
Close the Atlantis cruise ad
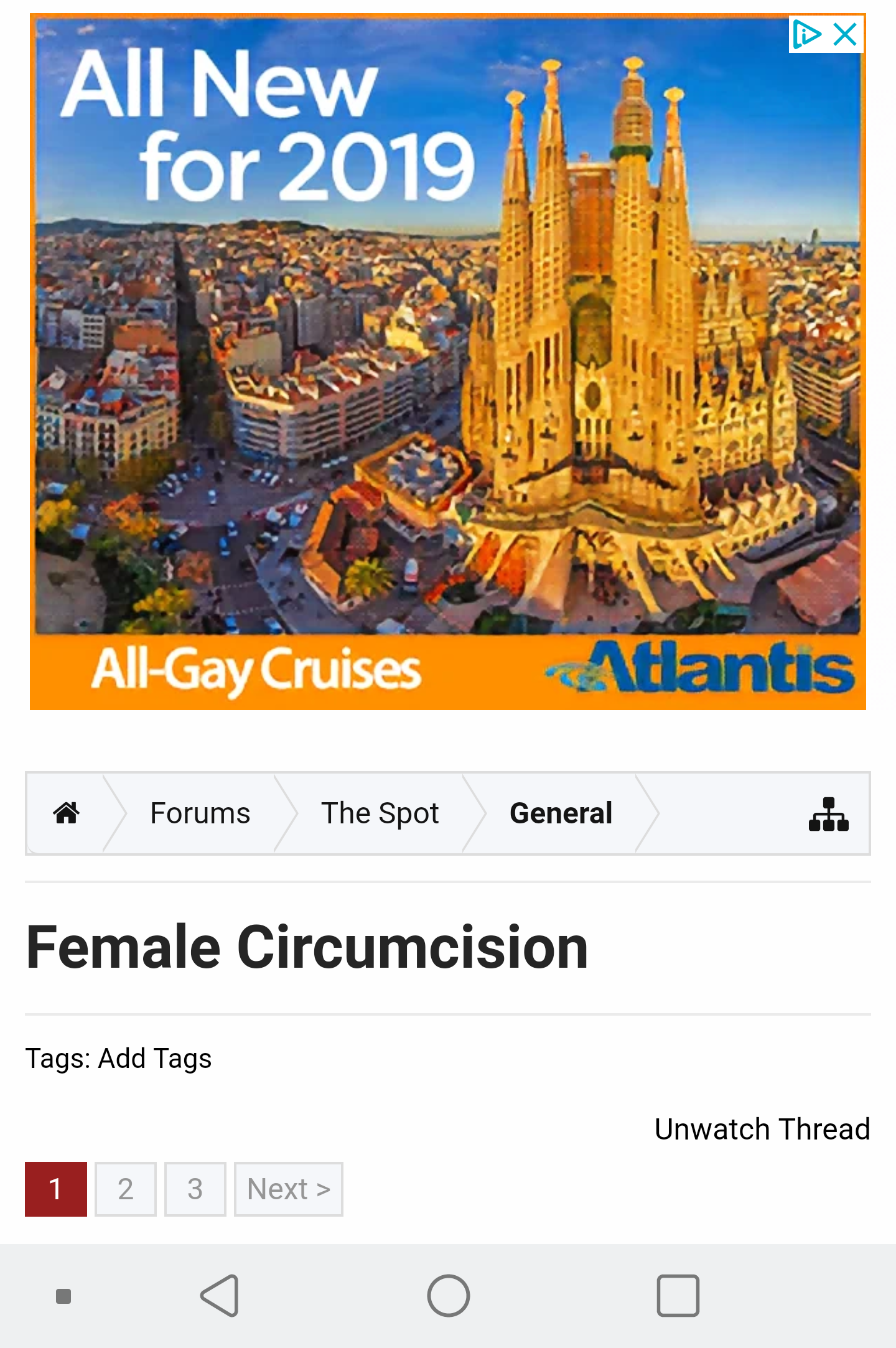coord(846,34)
